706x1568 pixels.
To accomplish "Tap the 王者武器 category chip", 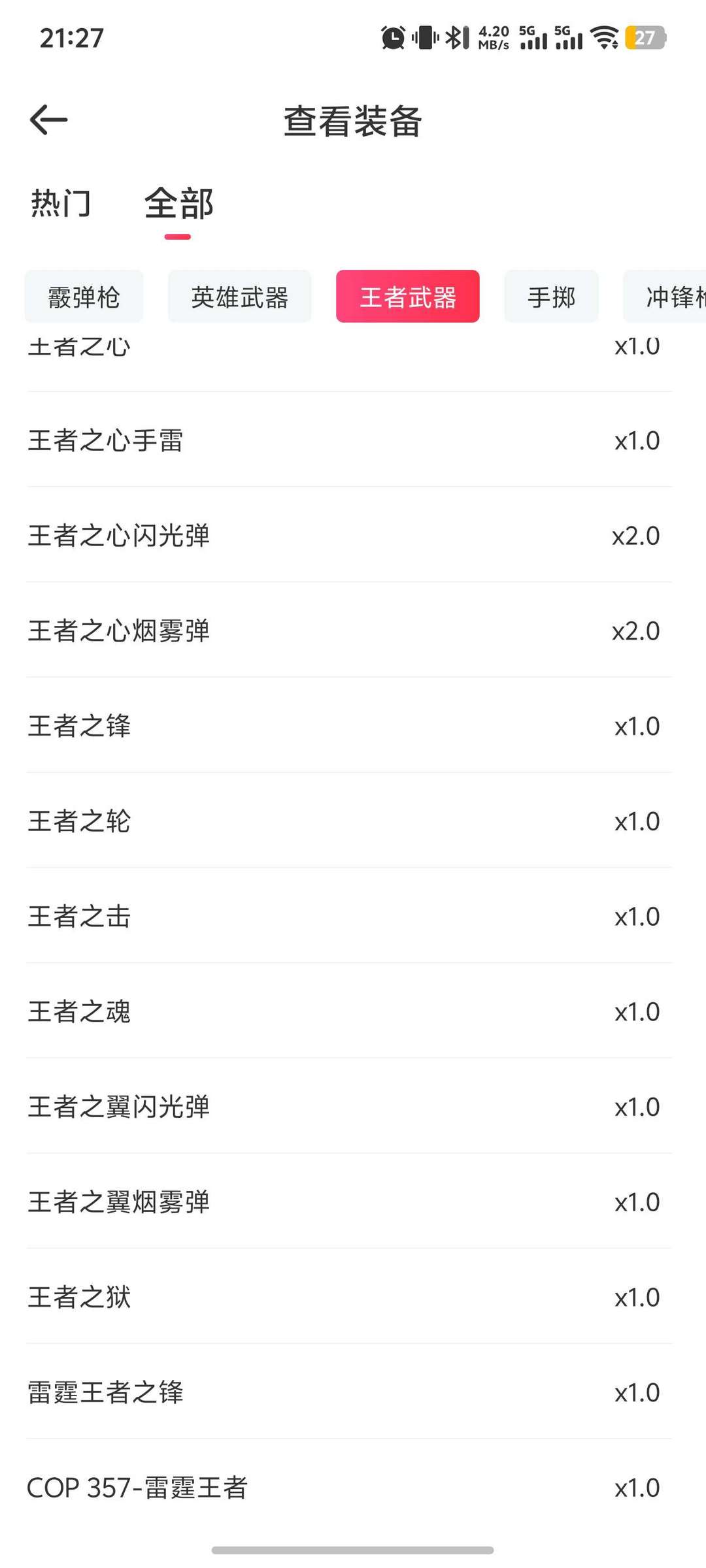I will 408,297.
